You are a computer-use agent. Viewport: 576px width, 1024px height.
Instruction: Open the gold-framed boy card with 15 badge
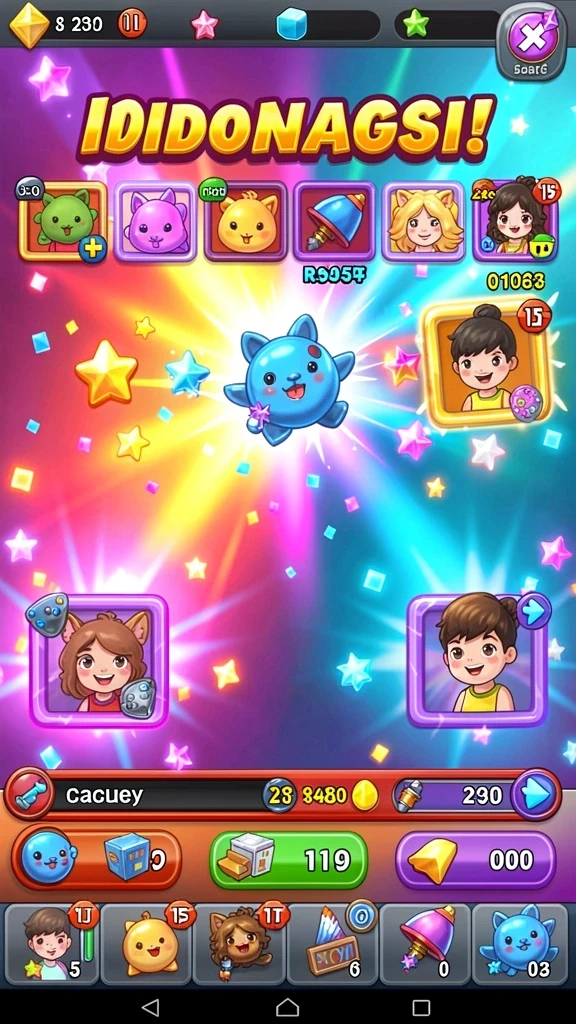tap(486, 364)
